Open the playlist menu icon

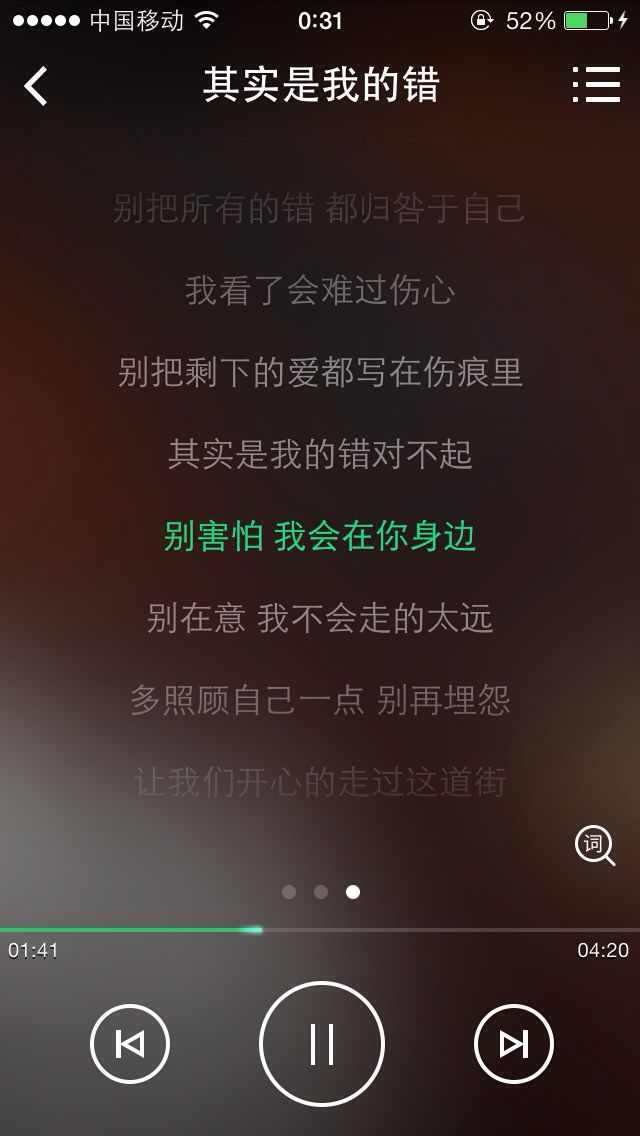597,85
